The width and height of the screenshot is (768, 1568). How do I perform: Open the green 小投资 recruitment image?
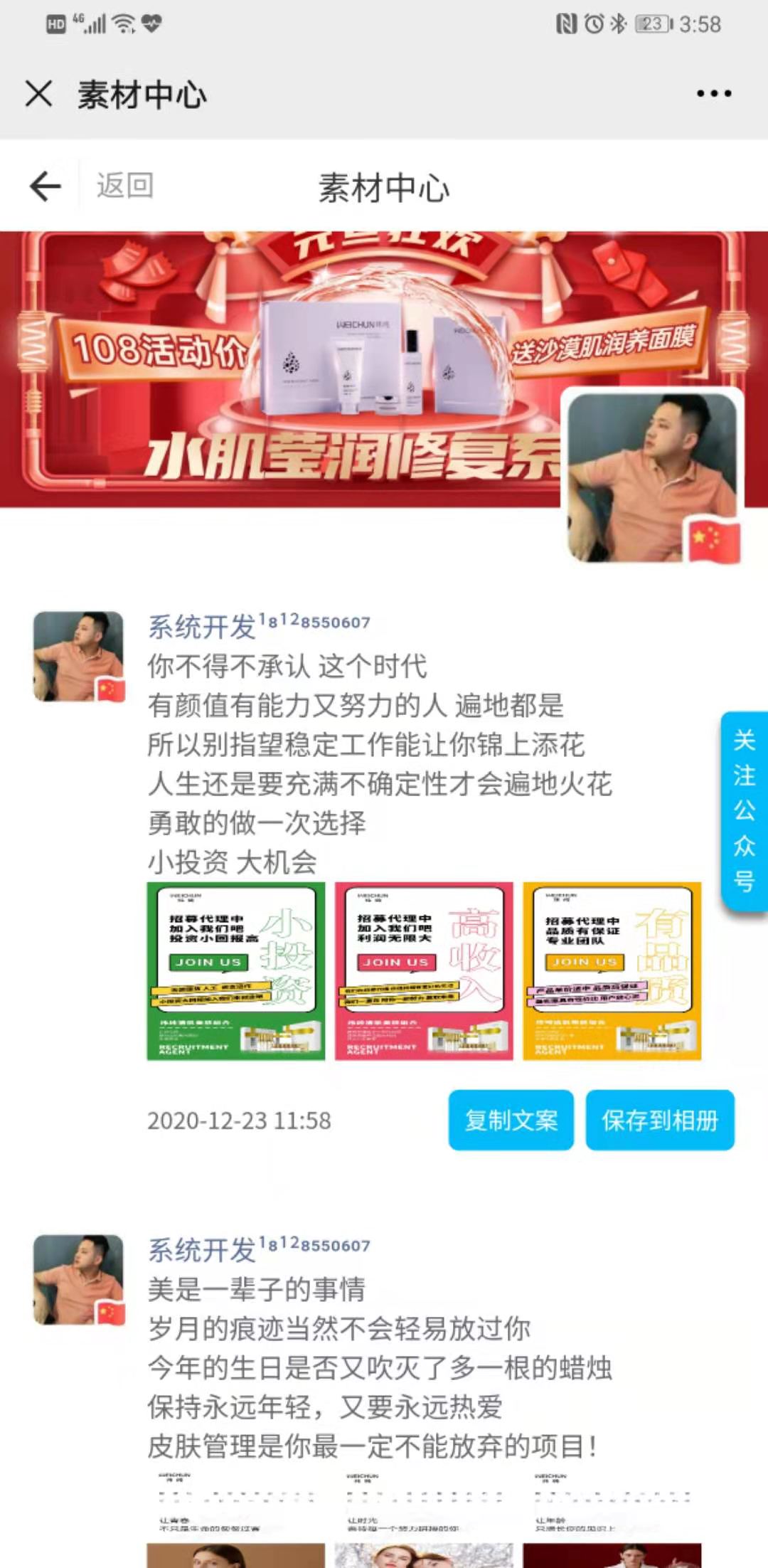click(236, 971)
